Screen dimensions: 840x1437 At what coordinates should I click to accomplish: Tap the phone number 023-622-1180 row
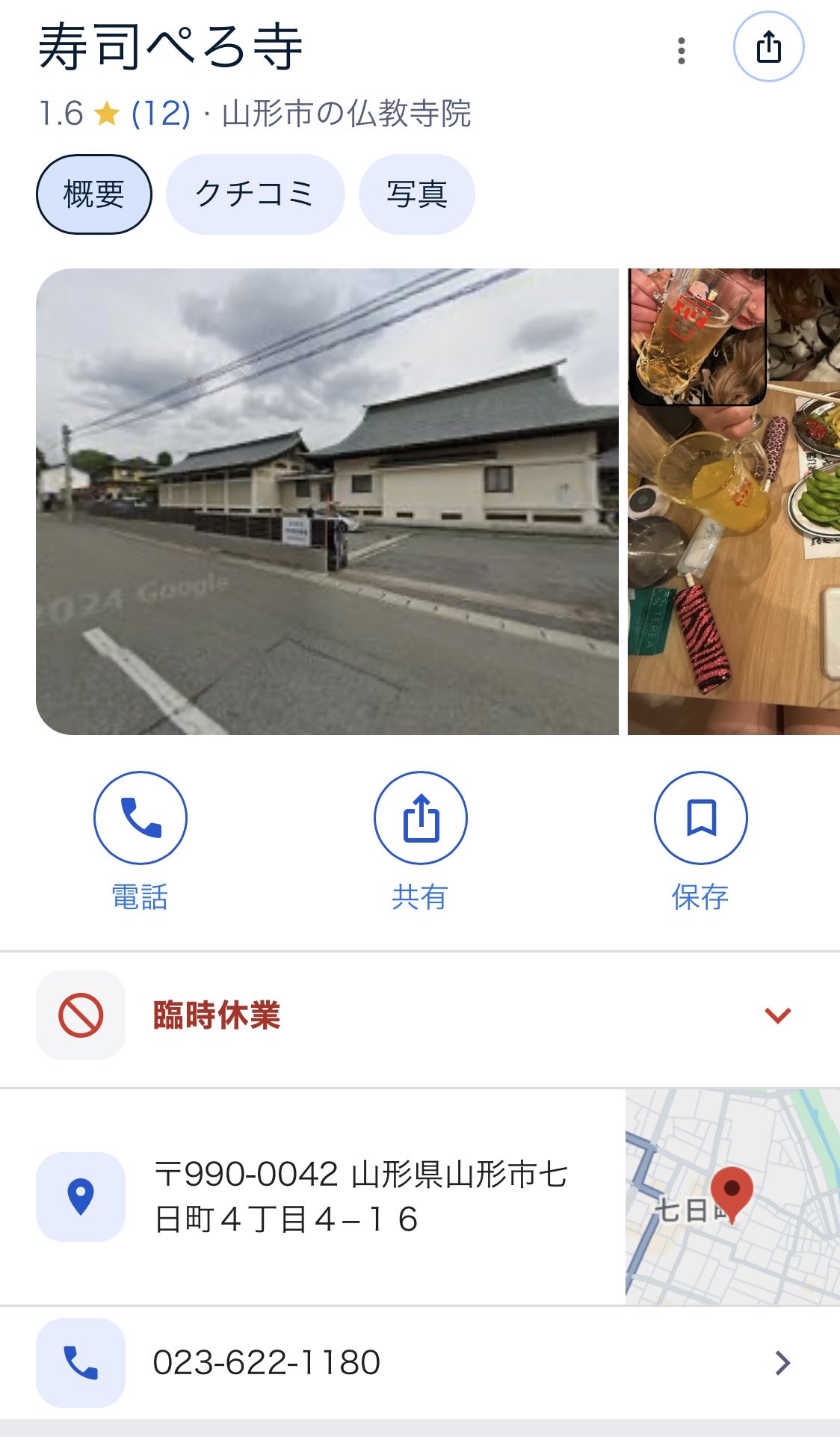(x=419, y=1362)
